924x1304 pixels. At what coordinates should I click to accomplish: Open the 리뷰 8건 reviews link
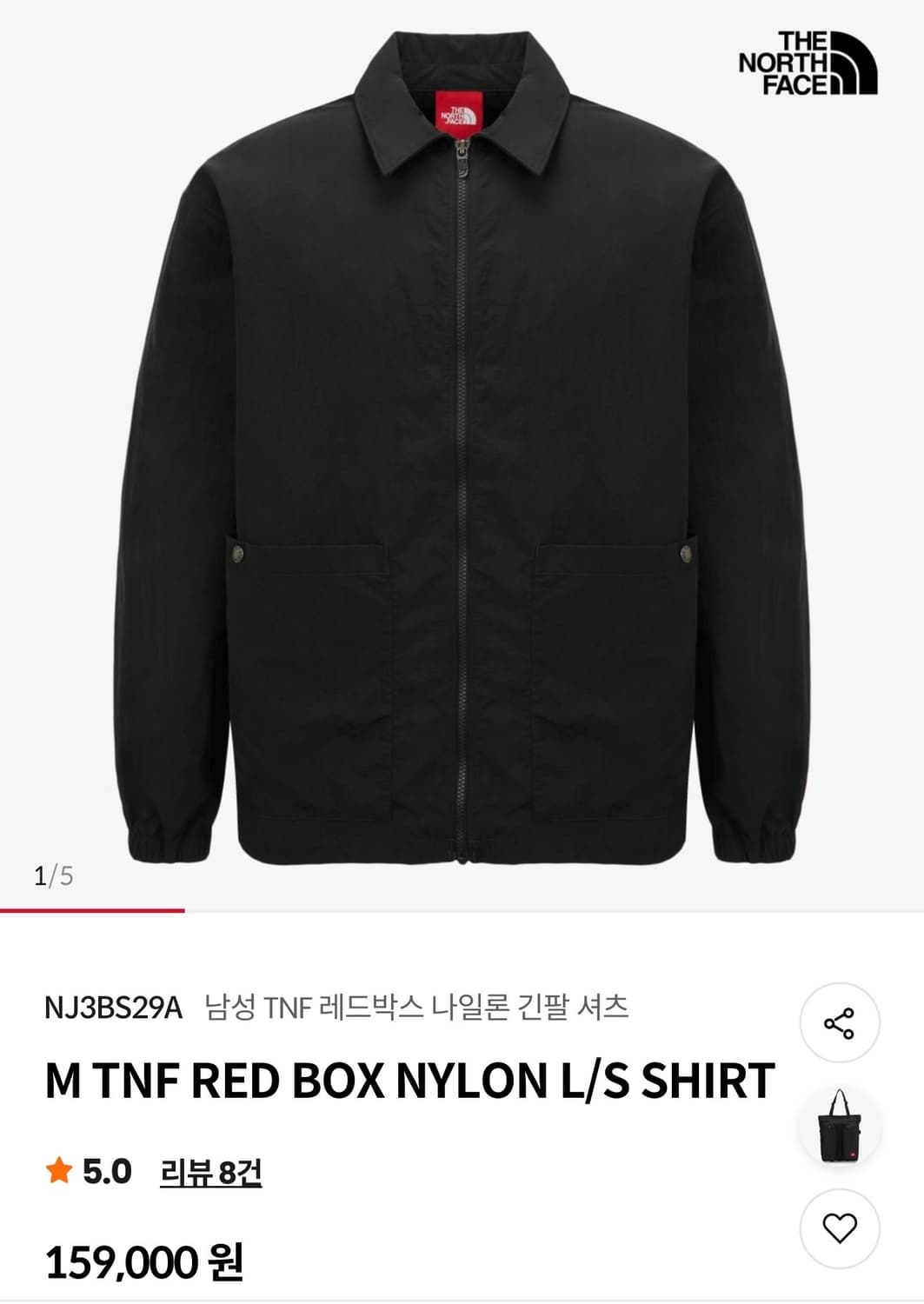(x=210, y=1172)
